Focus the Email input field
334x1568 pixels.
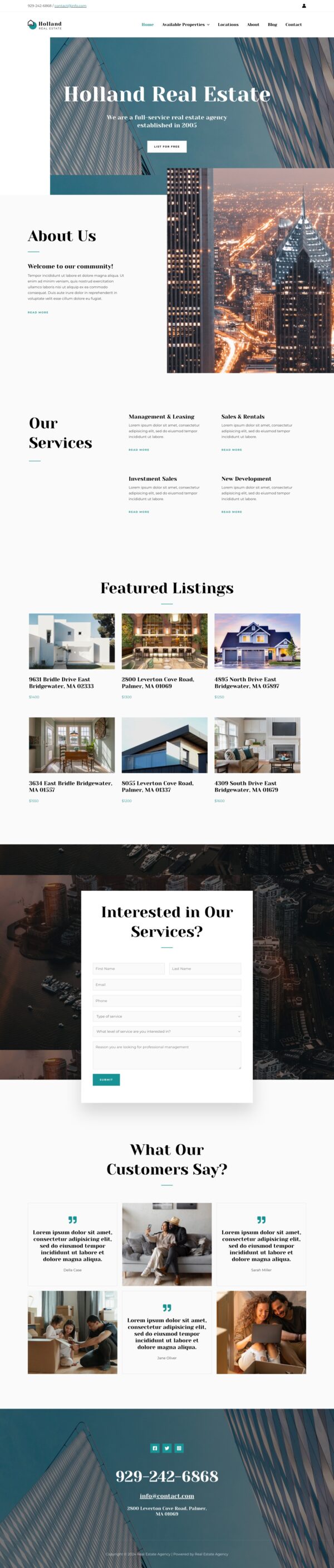[166, 984]
